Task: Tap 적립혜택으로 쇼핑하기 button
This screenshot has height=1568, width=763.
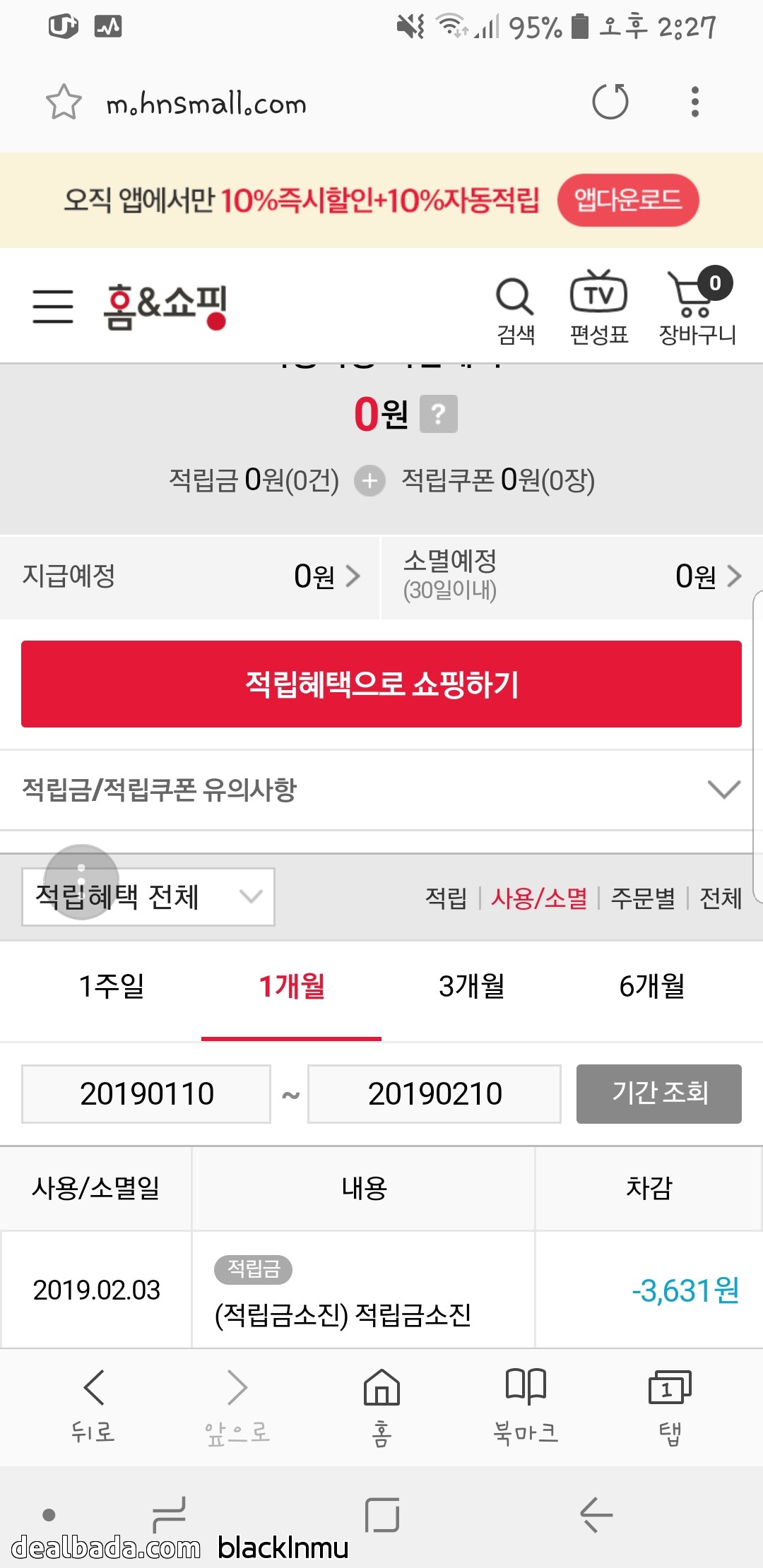Action: (x=381, y=684)
